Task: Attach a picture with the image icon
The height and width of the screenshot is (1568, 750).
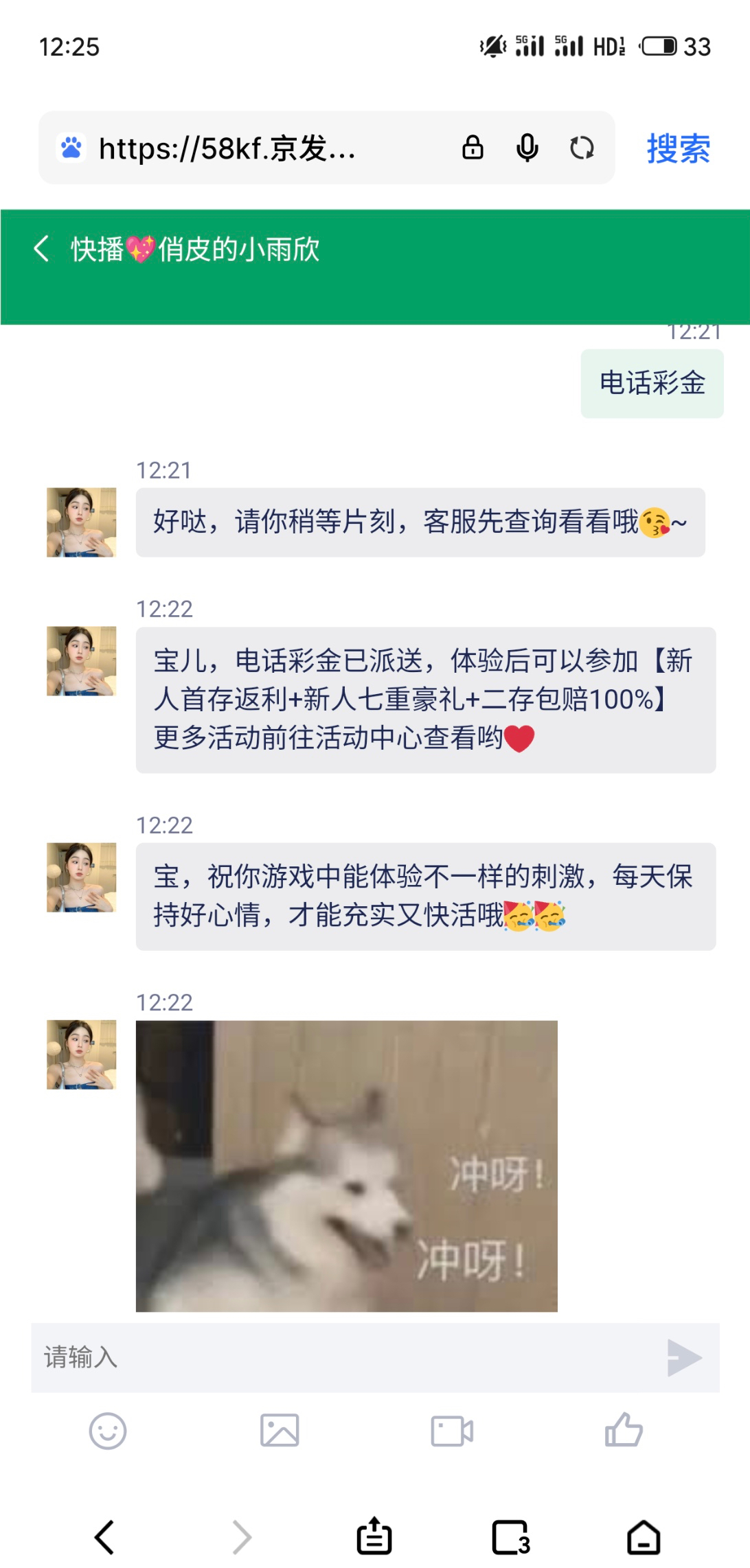Action: [x=280, y=1431]
